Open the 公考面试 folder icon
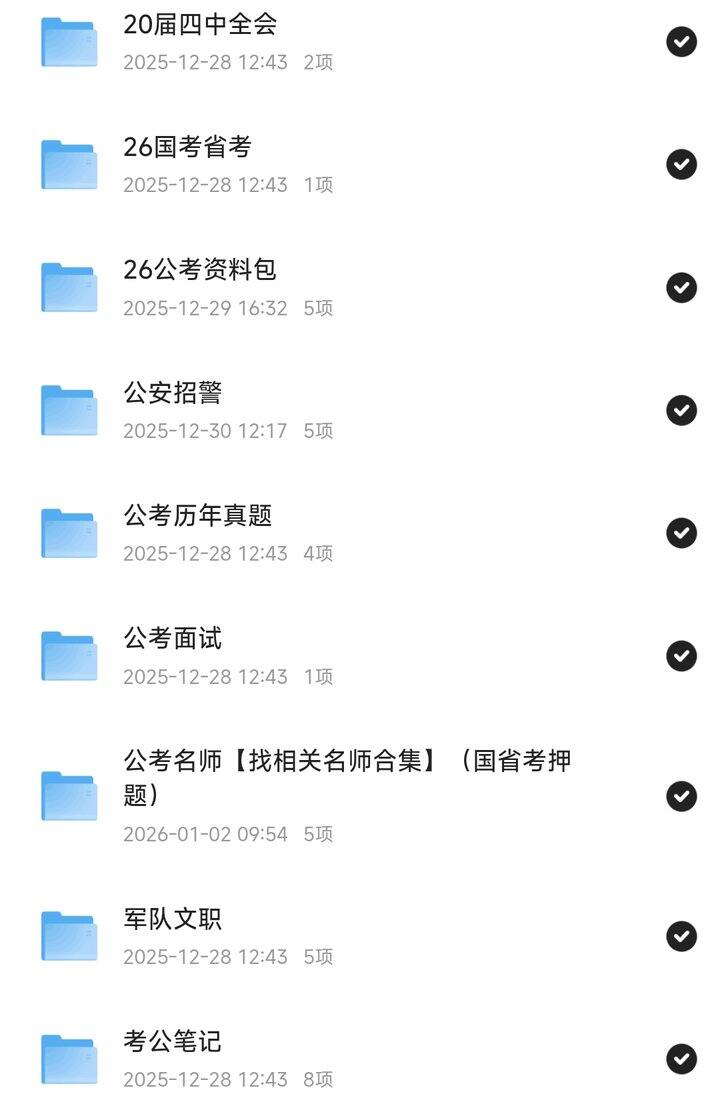The image size is (720, 1094). coord(67,655)
